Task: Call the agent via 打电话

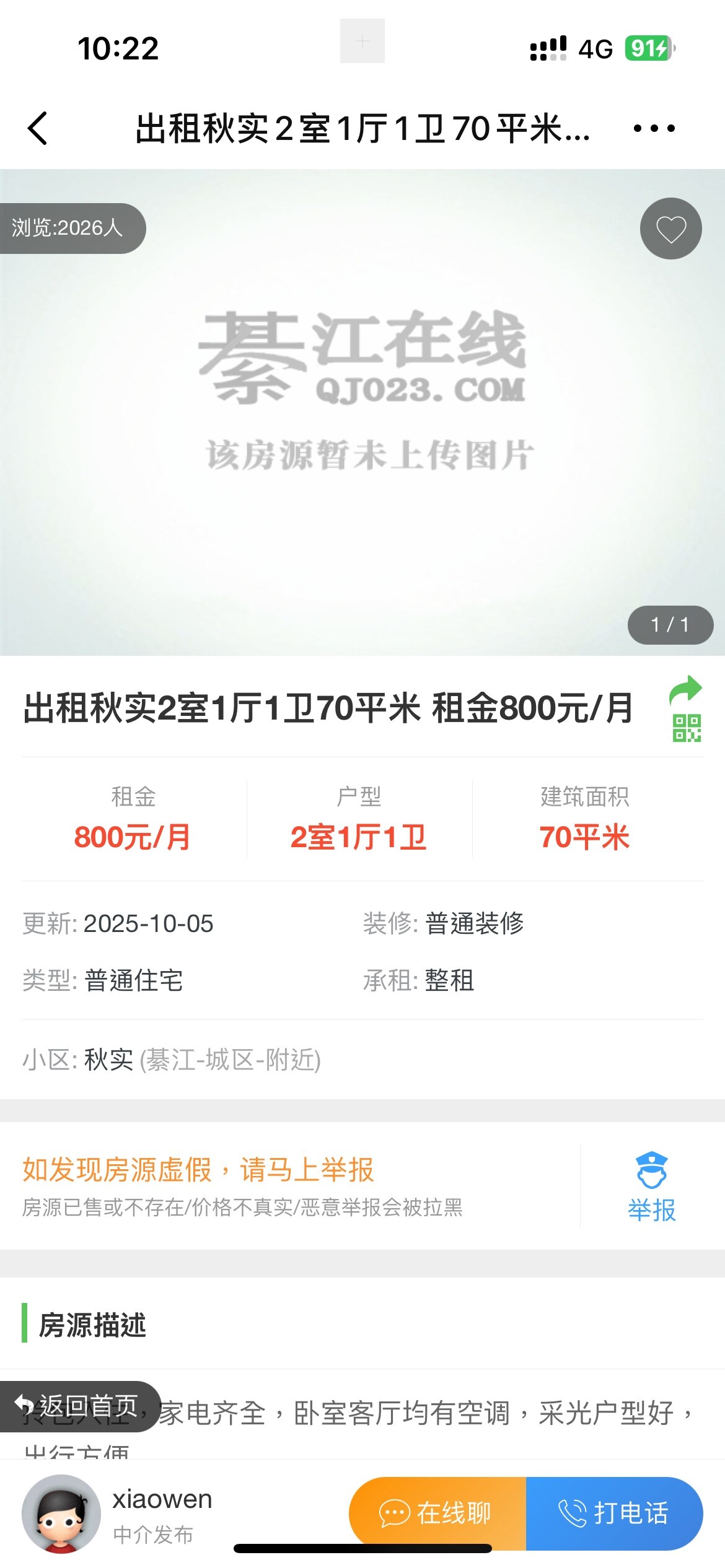Action: [x=614, y=1513]
